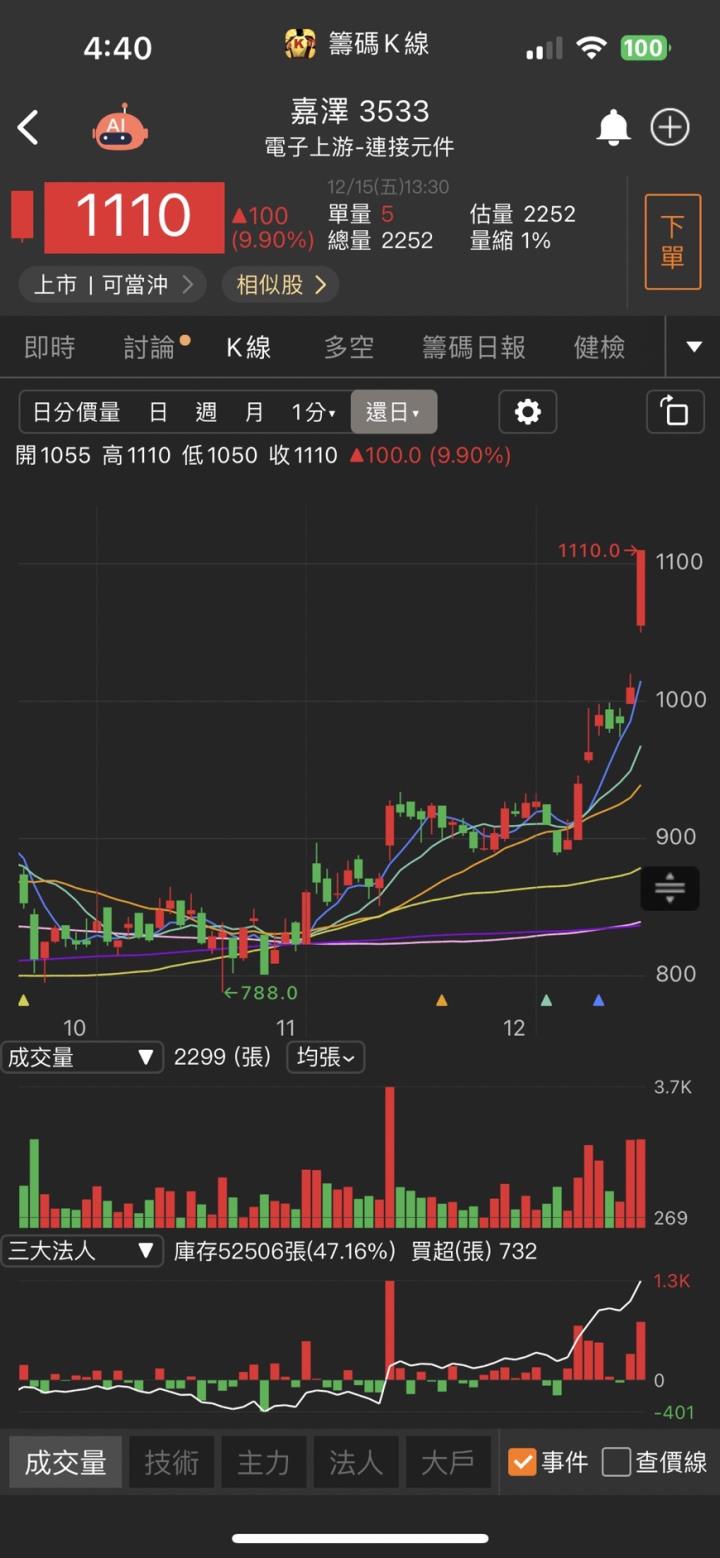Open the 成交量 indicator dropdown
720x1558 pixels.
(x=82, y=1057)
